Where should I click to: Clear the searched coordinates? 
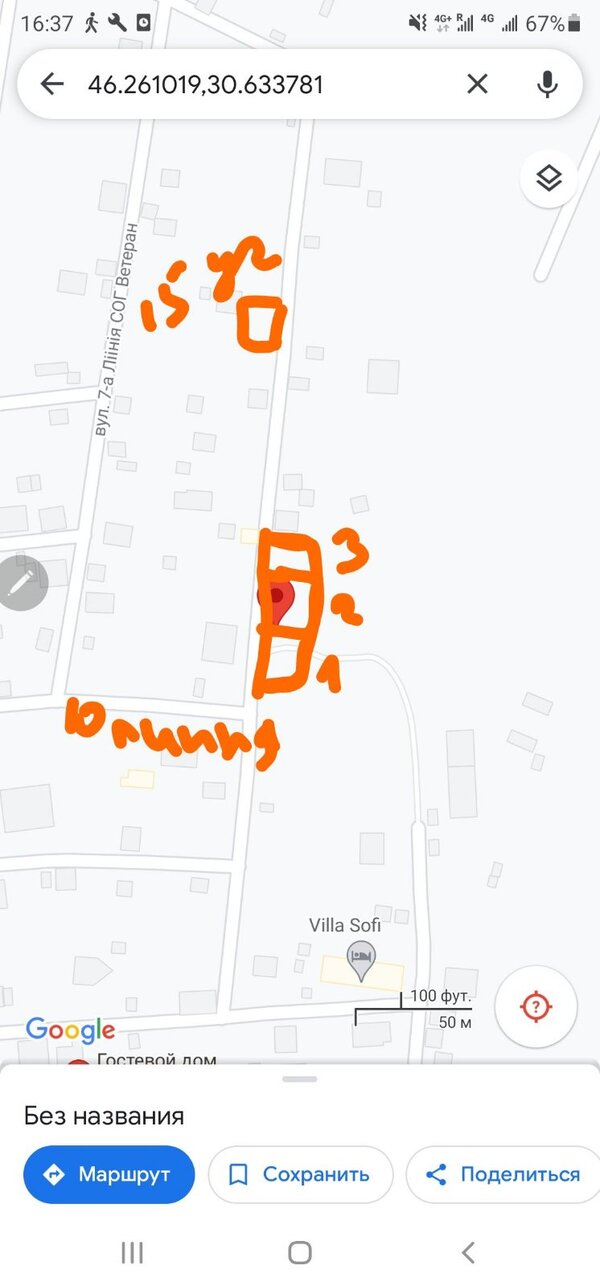[477, 84]
